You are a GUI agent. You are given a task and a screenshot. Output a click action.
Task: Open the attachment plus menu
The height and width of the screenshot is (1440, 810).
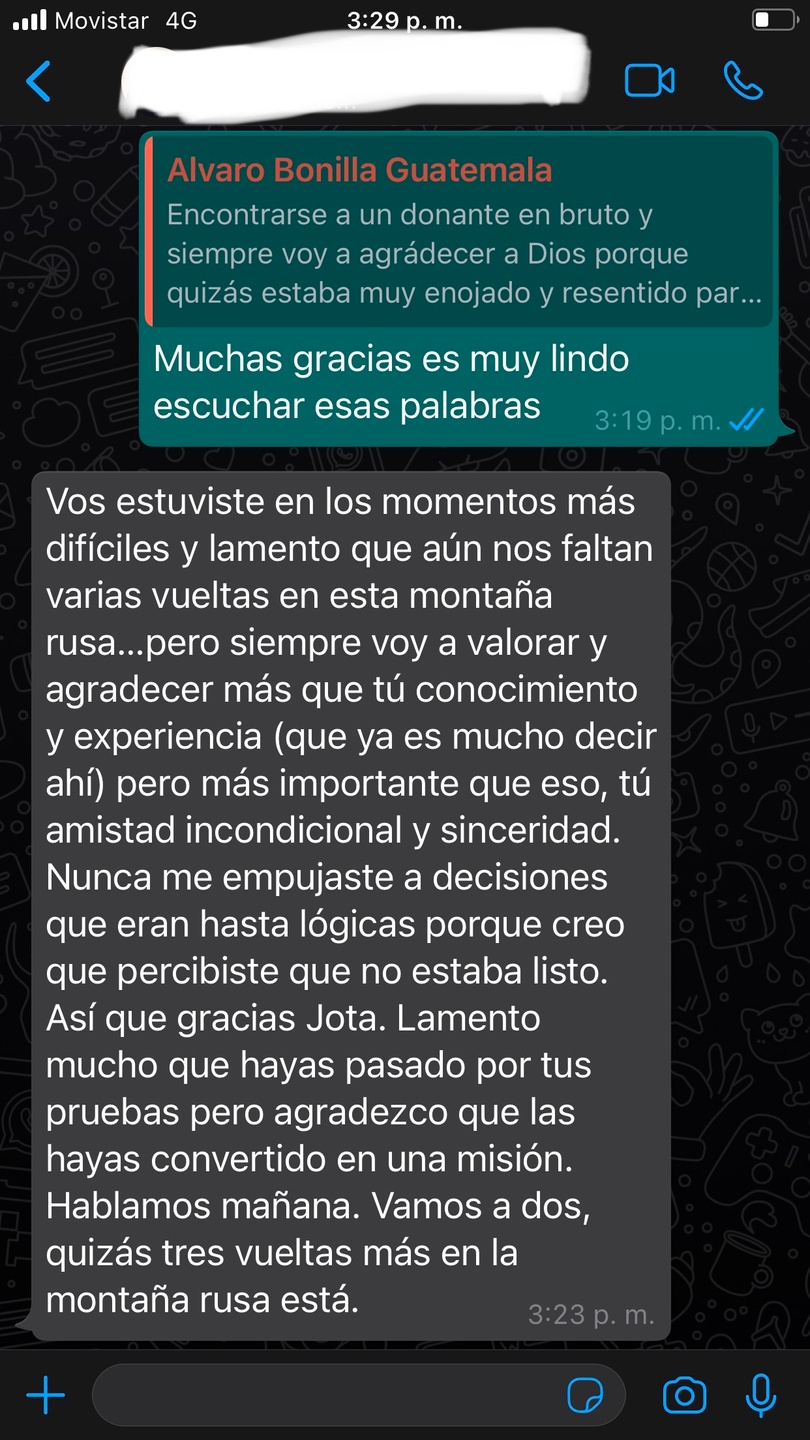(45, 1395)
